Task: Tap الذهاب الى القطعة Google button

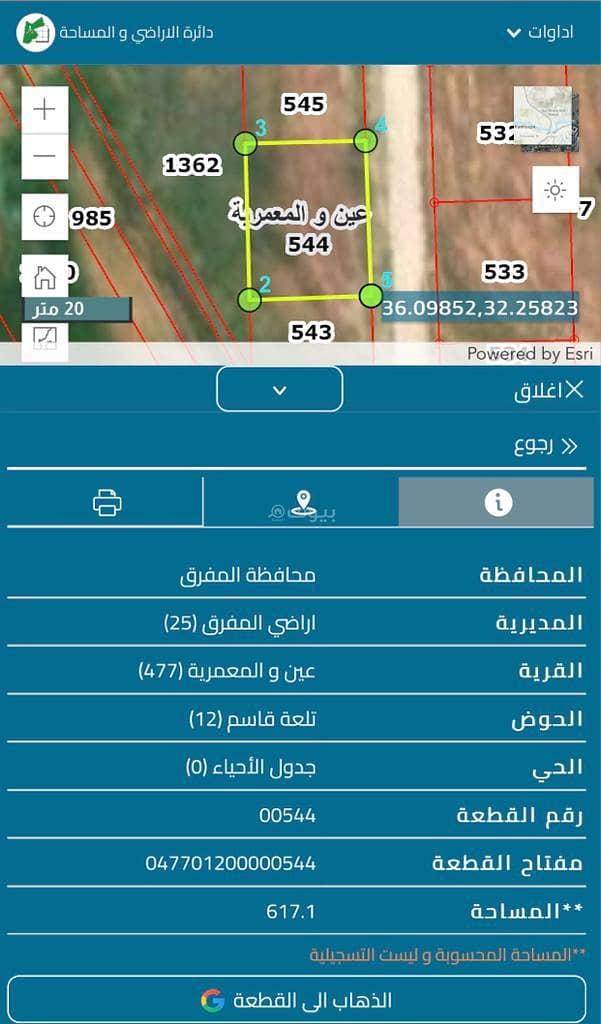Action: tap(297, 1000)
